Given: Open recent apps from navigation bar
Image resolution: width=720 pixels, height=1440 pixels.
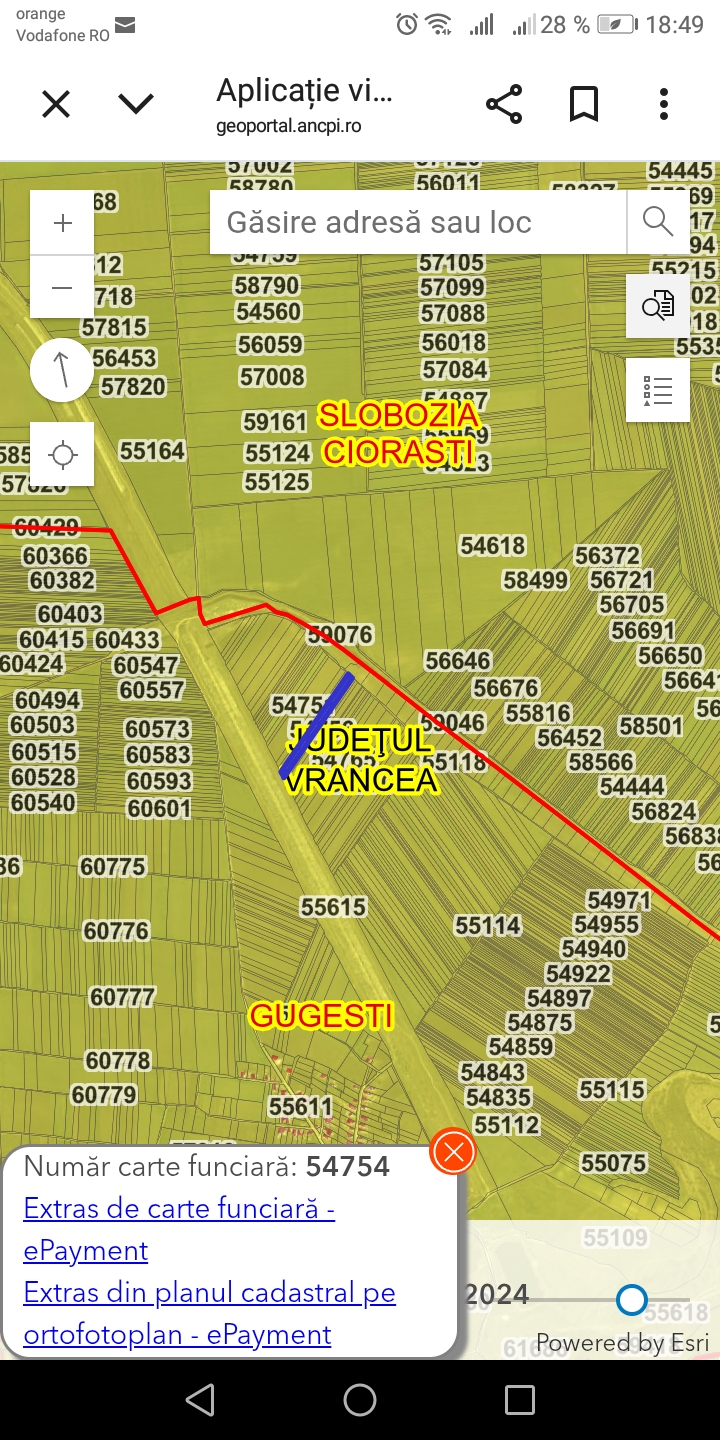Looking at the screenshot, I should coord(520,1400).
